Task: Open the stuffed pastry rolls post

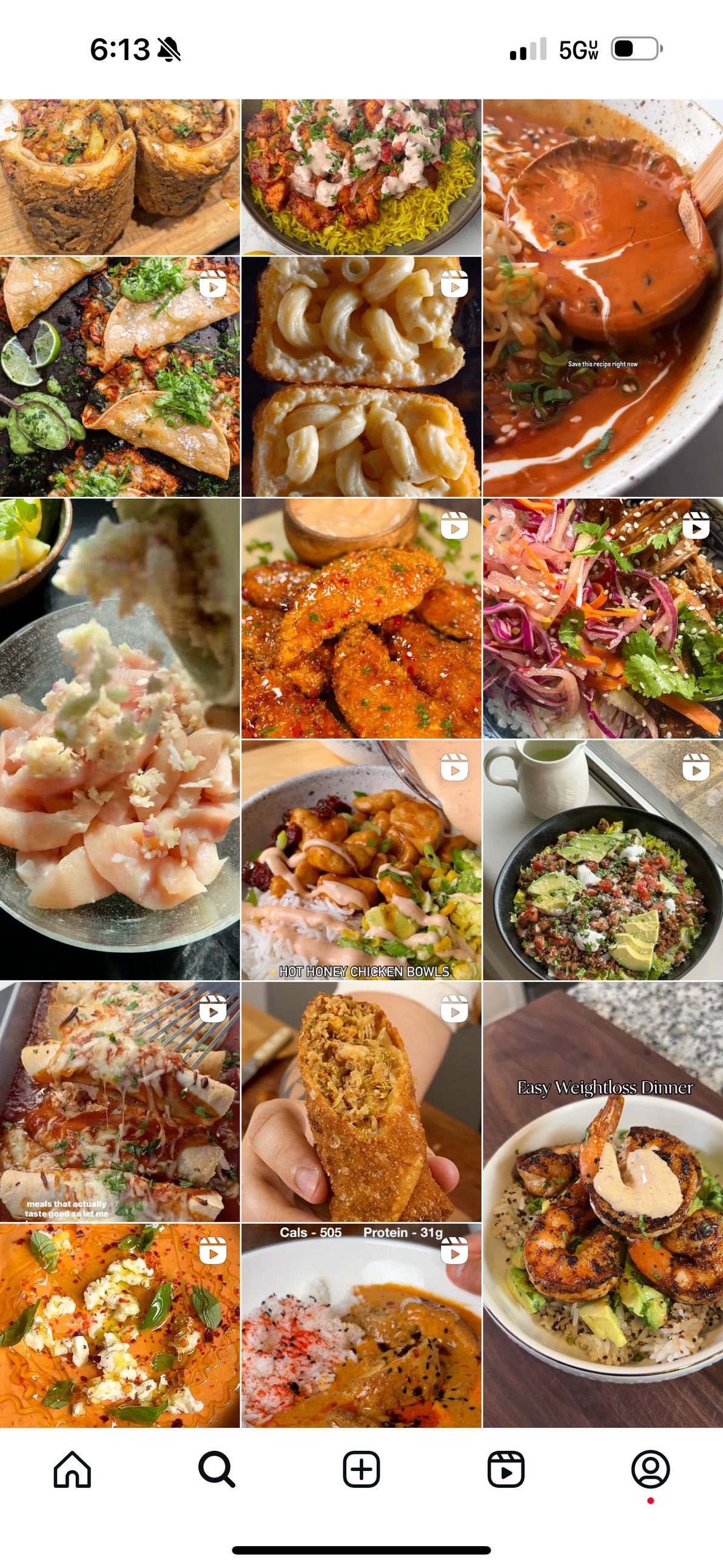Action: 120,177
